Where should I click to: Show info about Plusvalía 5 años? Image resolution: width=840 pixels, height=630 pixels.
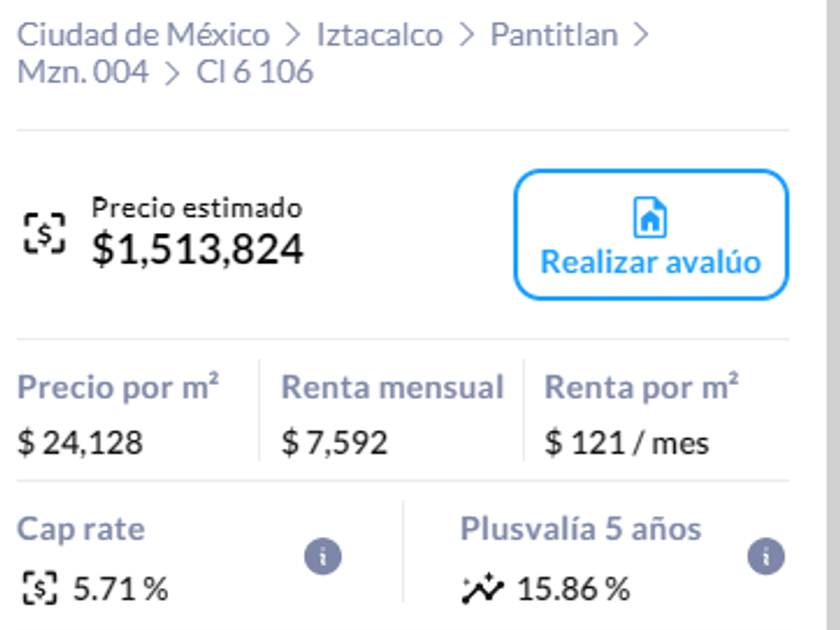(x=766, y=556)
